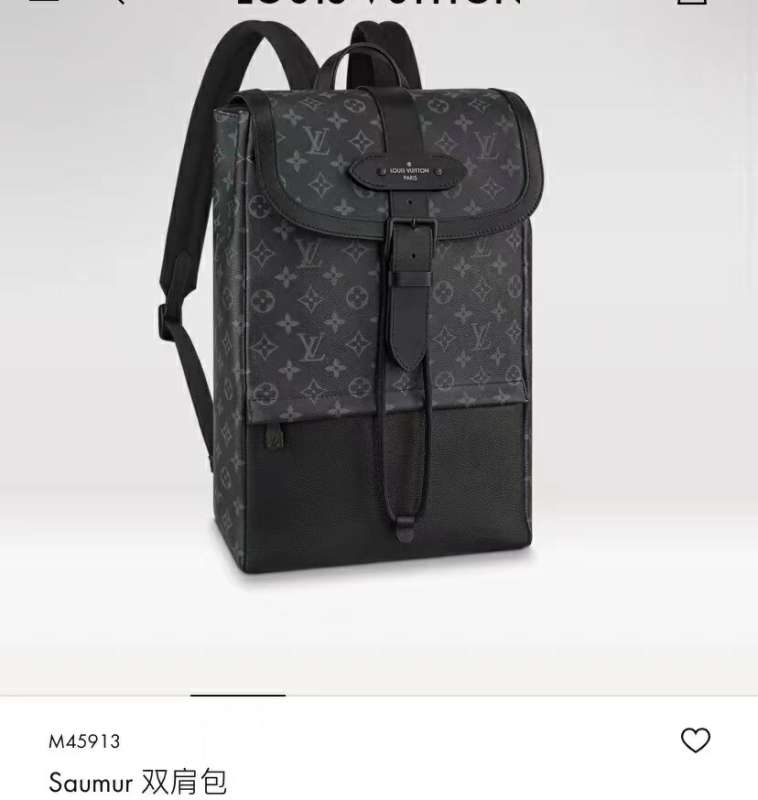Tap the image gallery page indicator
The height and width of the screenshot is (800, 758).
238,694
